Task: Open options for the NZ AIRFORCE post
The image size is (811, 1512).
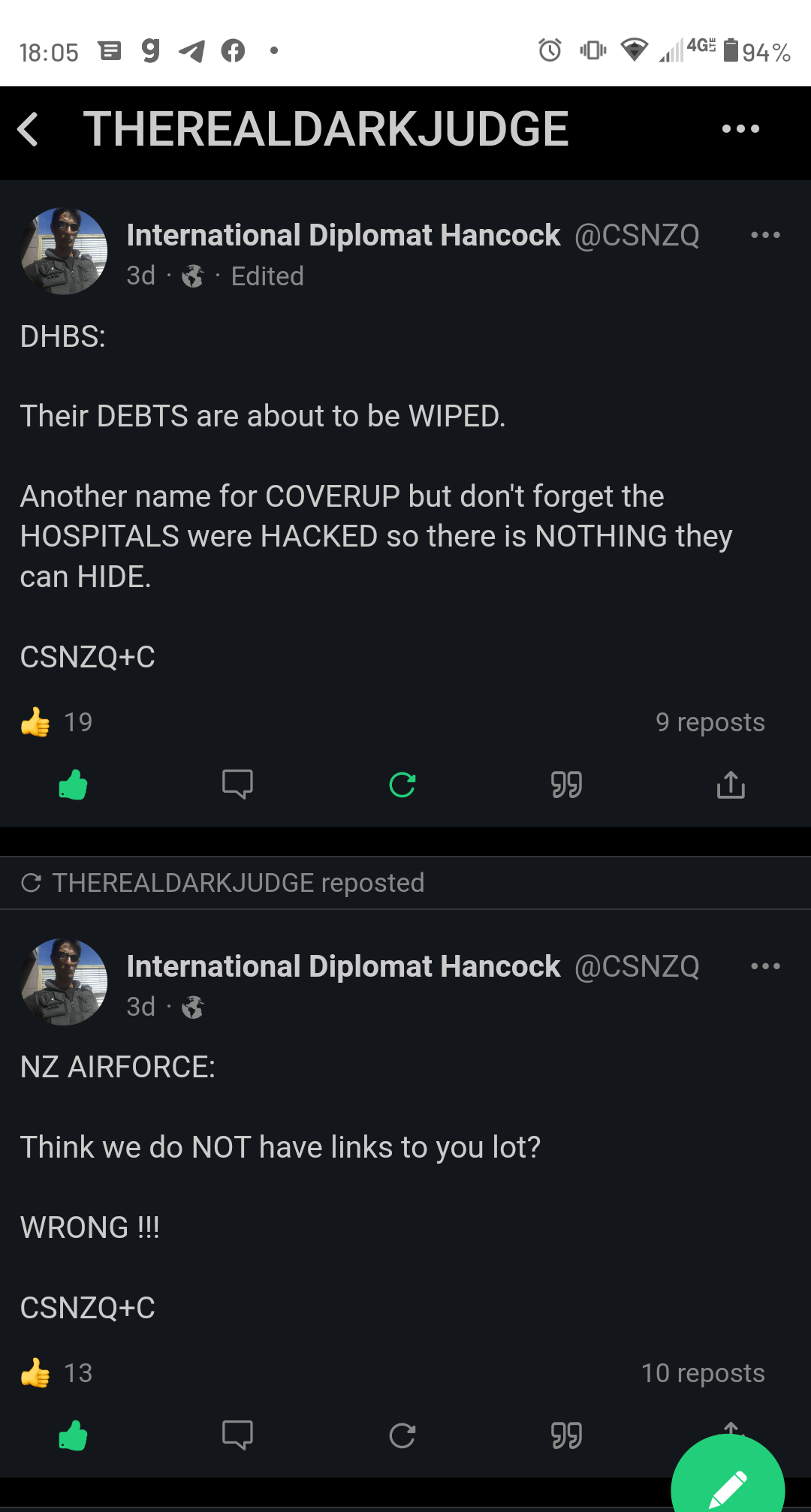Action: 765,966
